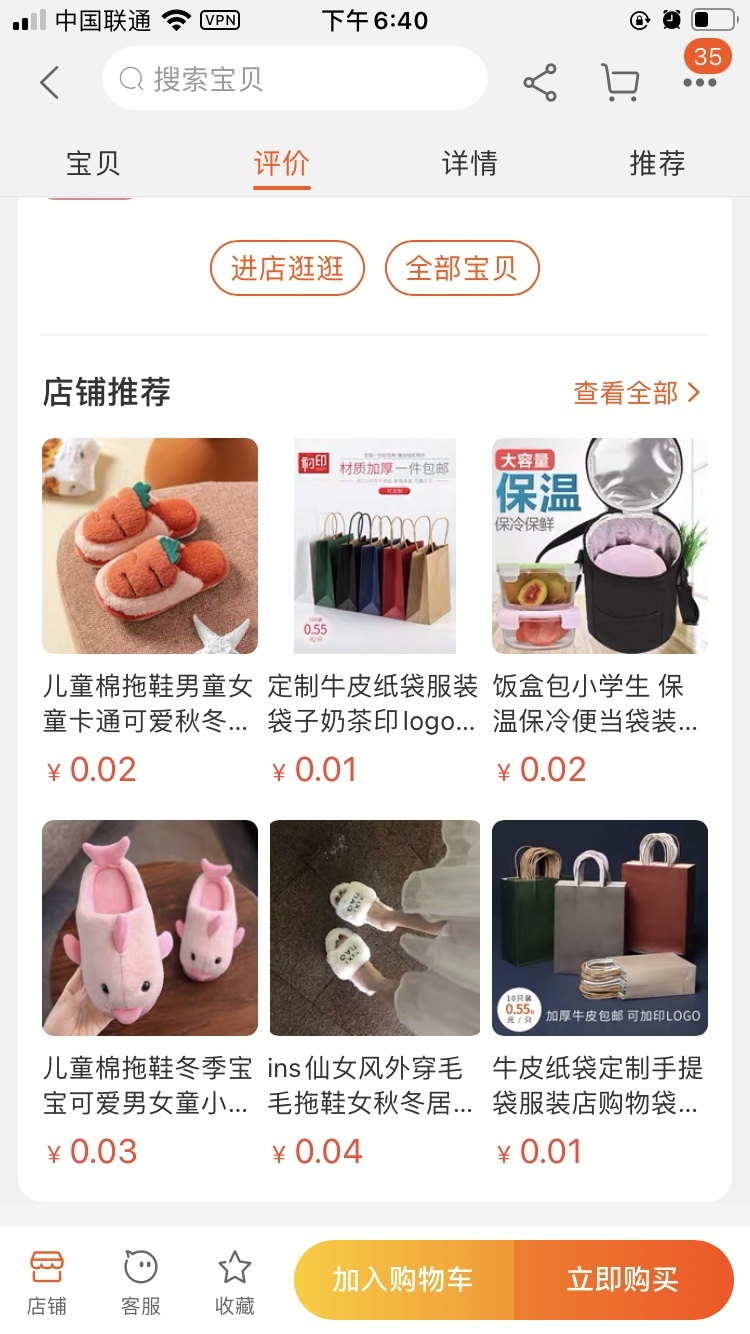Open the more options icon with badge 35
750x1334 pixels.
698,80
